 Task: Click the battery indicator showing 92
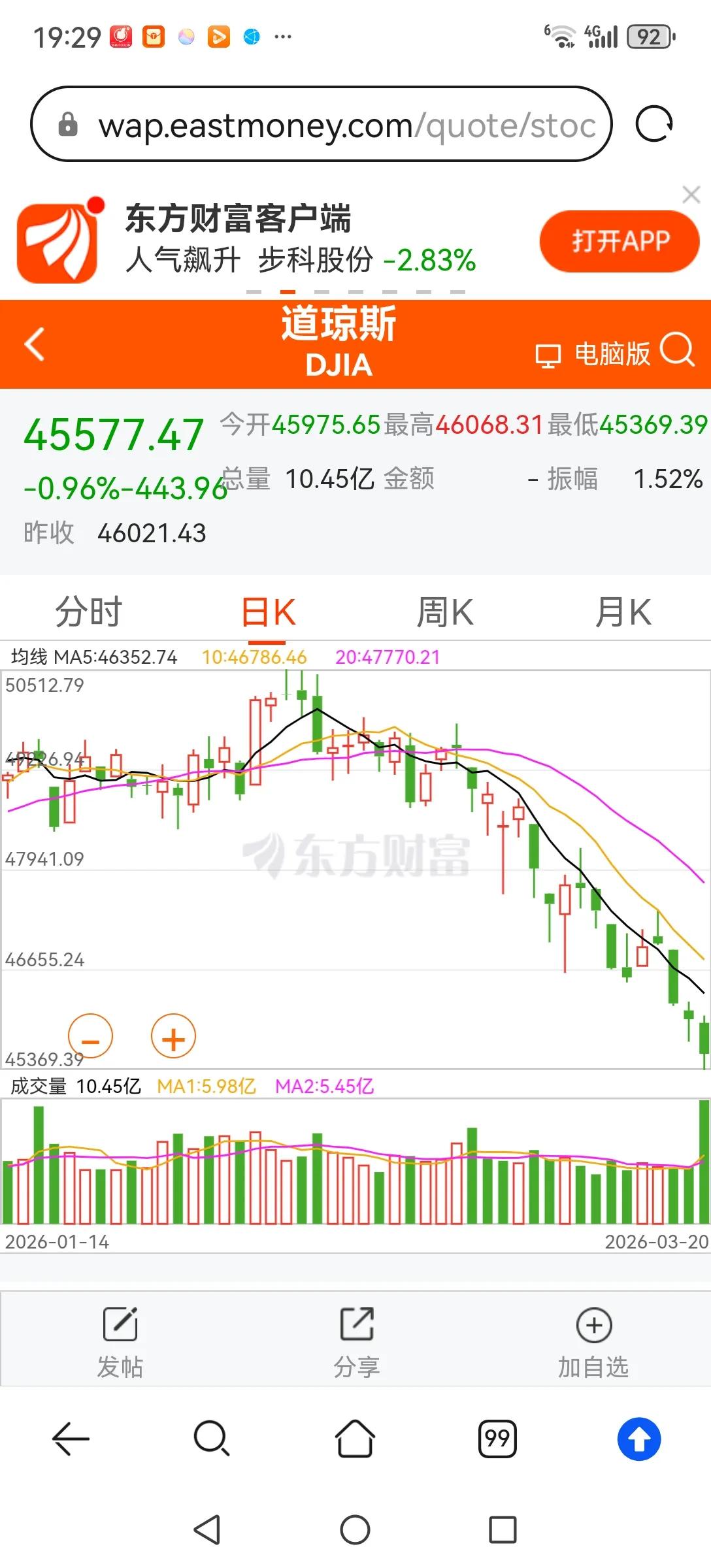[x=648, y=36]
